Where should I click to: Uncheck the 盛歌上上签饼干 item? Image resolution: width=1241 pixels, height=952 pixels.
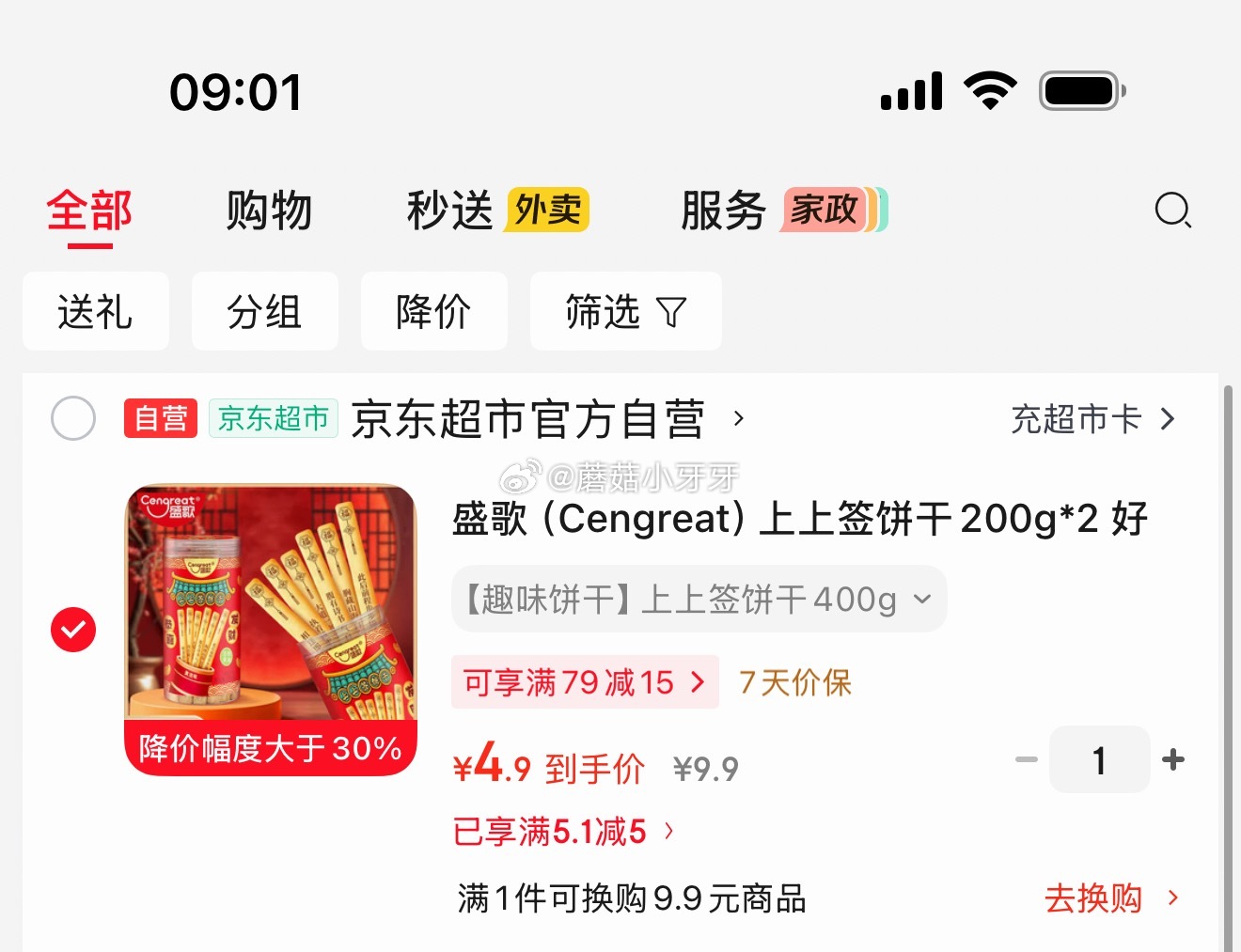[x=73, y=630]
